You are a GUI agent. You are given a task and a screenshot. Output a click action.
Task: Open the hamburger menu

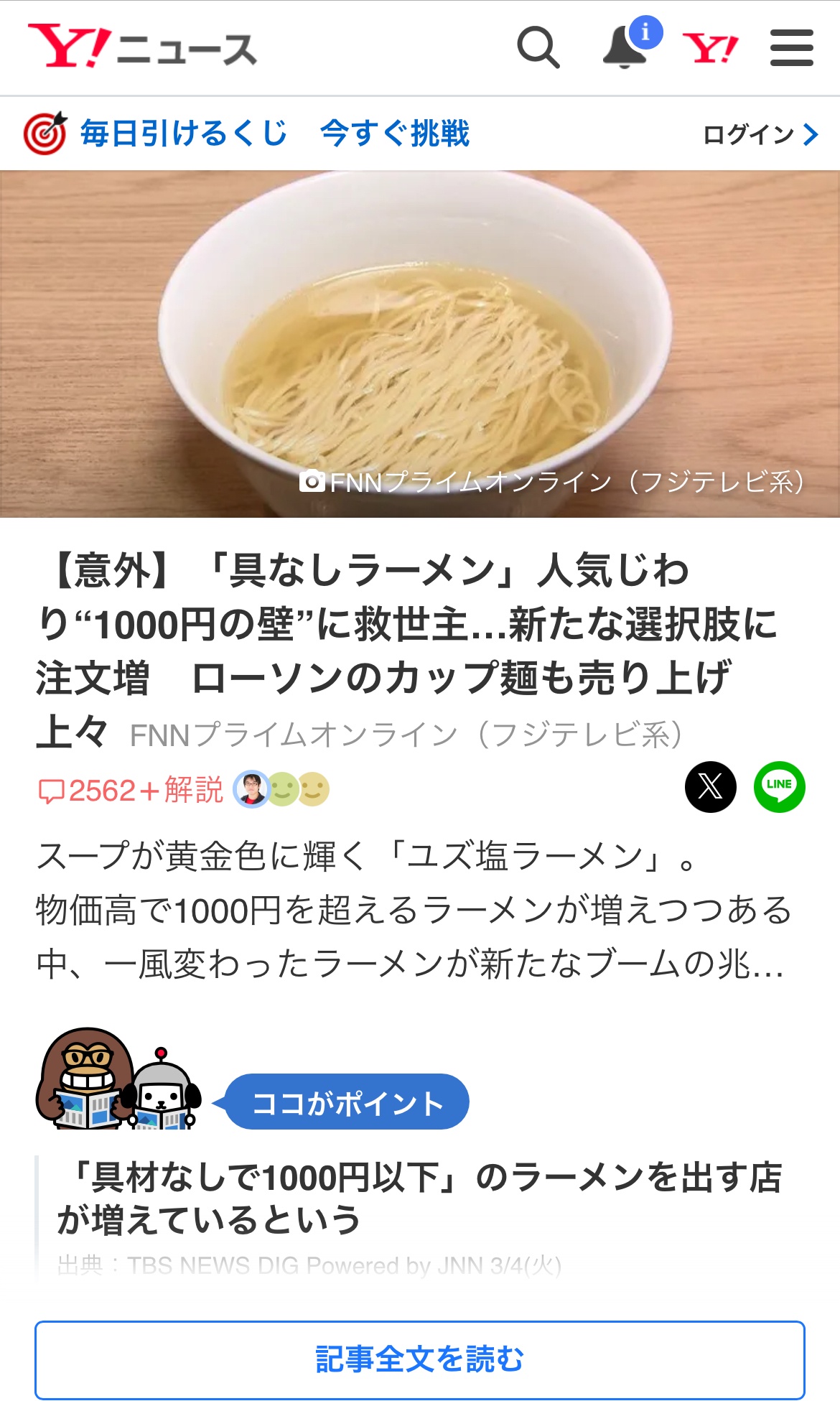(x=791, y=48)
